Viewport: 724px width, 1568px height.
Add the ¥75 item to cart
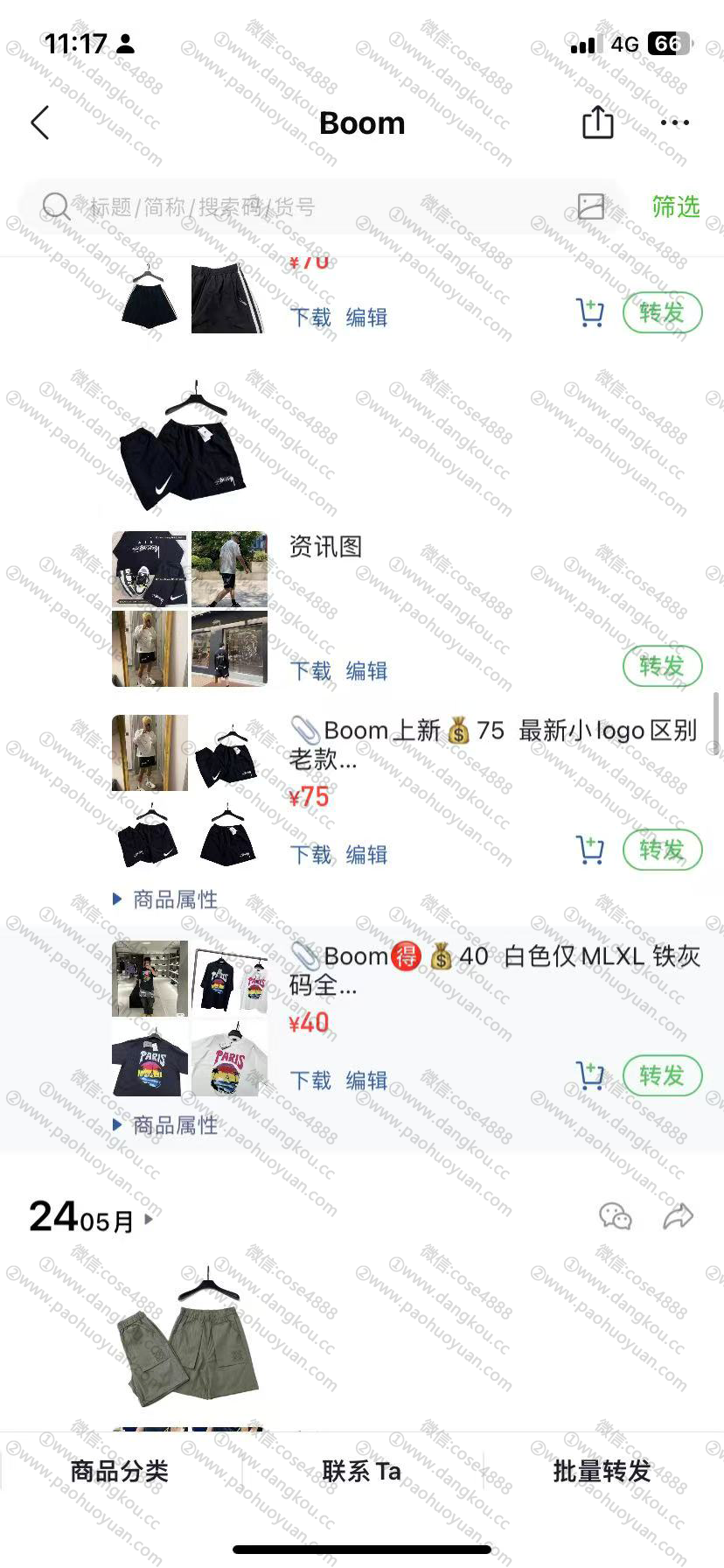(x=590, y=850)
